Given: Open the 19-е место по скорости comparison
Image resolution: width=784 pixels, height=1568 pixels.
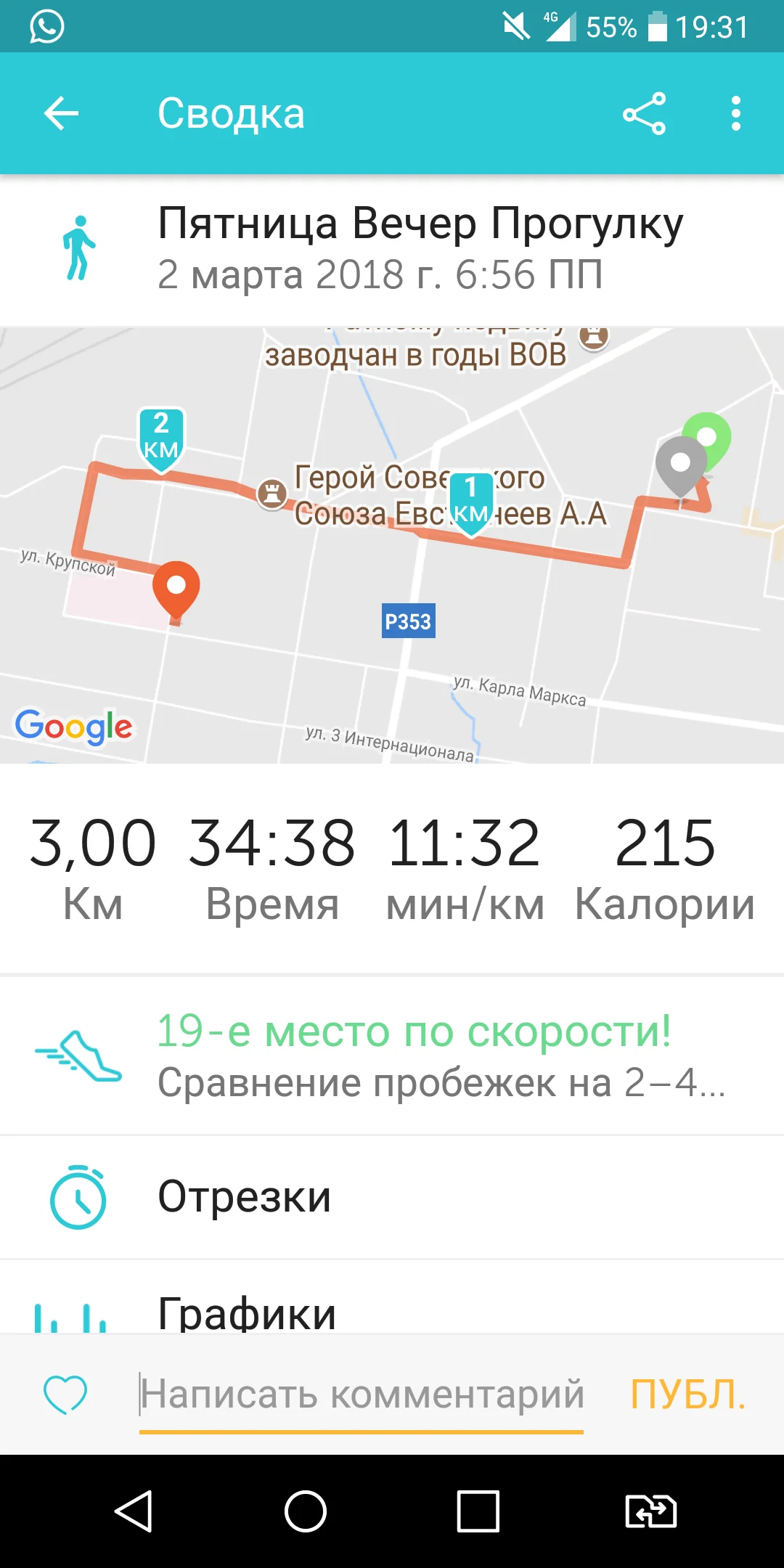Looking at the screenshot, I should tap(392, 1056).
